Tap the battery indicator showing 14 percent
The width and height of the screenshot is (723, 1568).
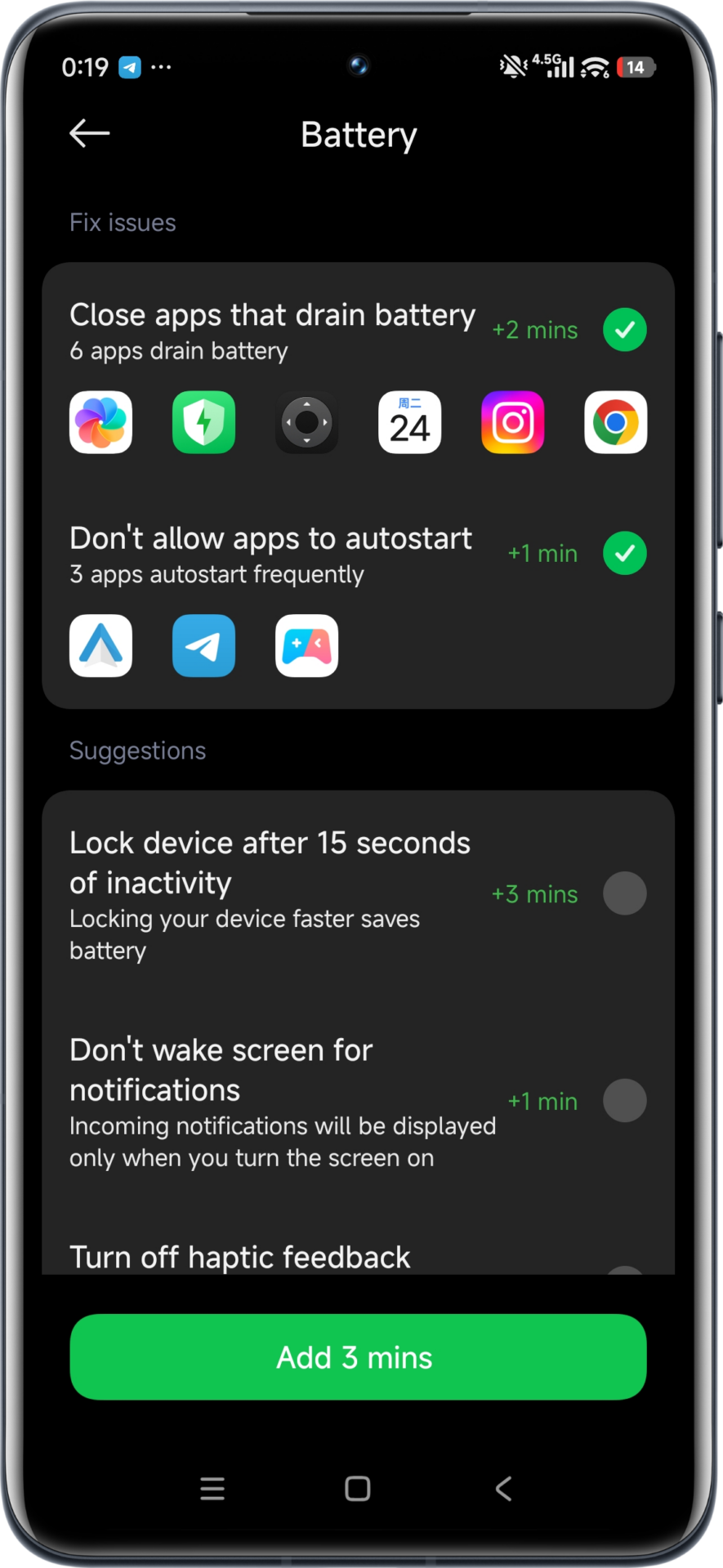(x=636, y=67)
